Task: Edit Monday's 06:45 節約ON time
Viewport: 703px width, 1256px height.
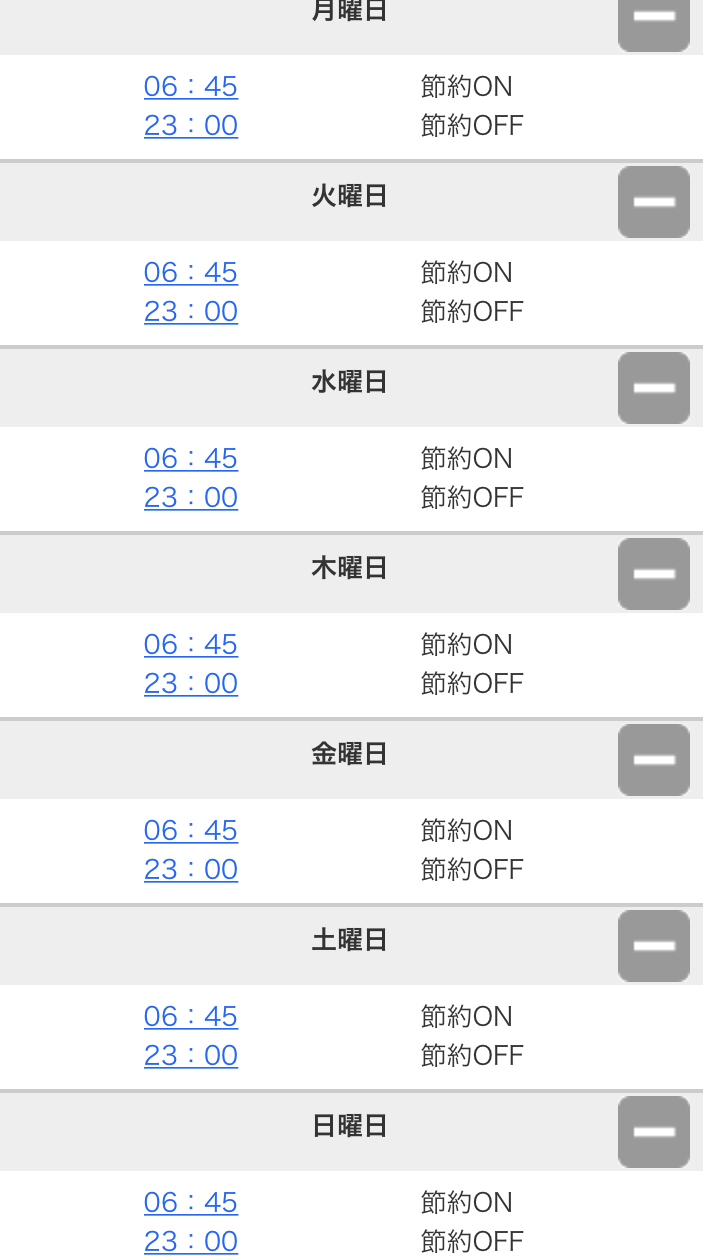Action: click(x=191, y=87)
